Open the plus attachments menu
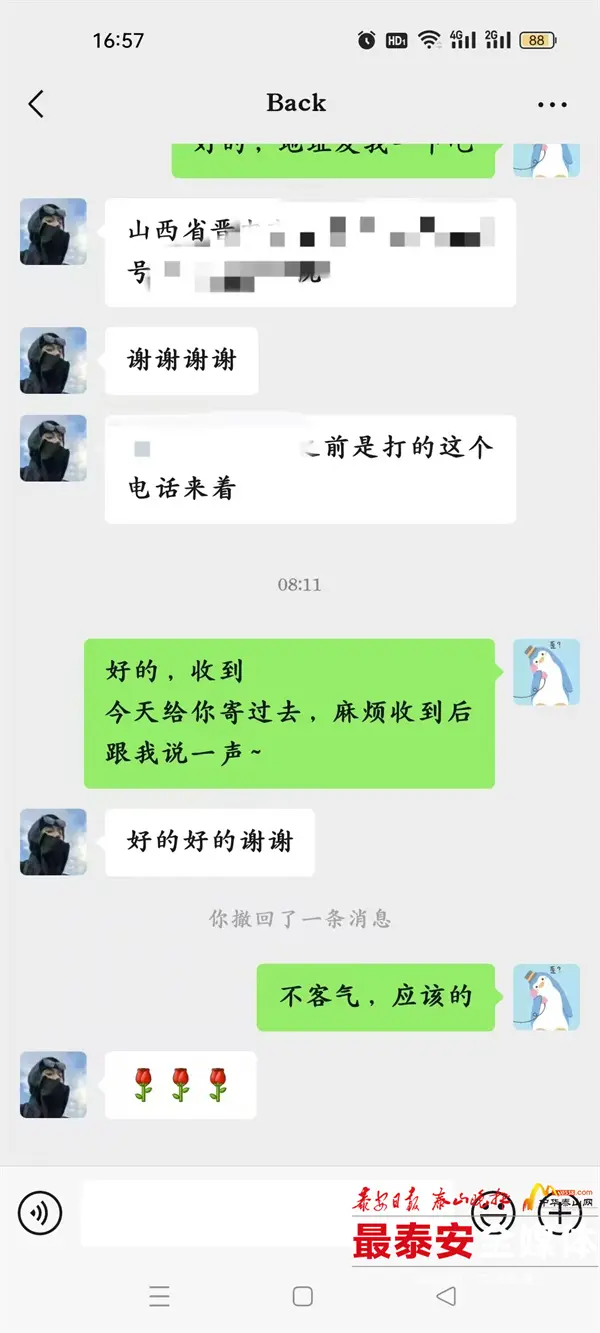This screenshot has height=1333, width=600. click(559, 1213)
